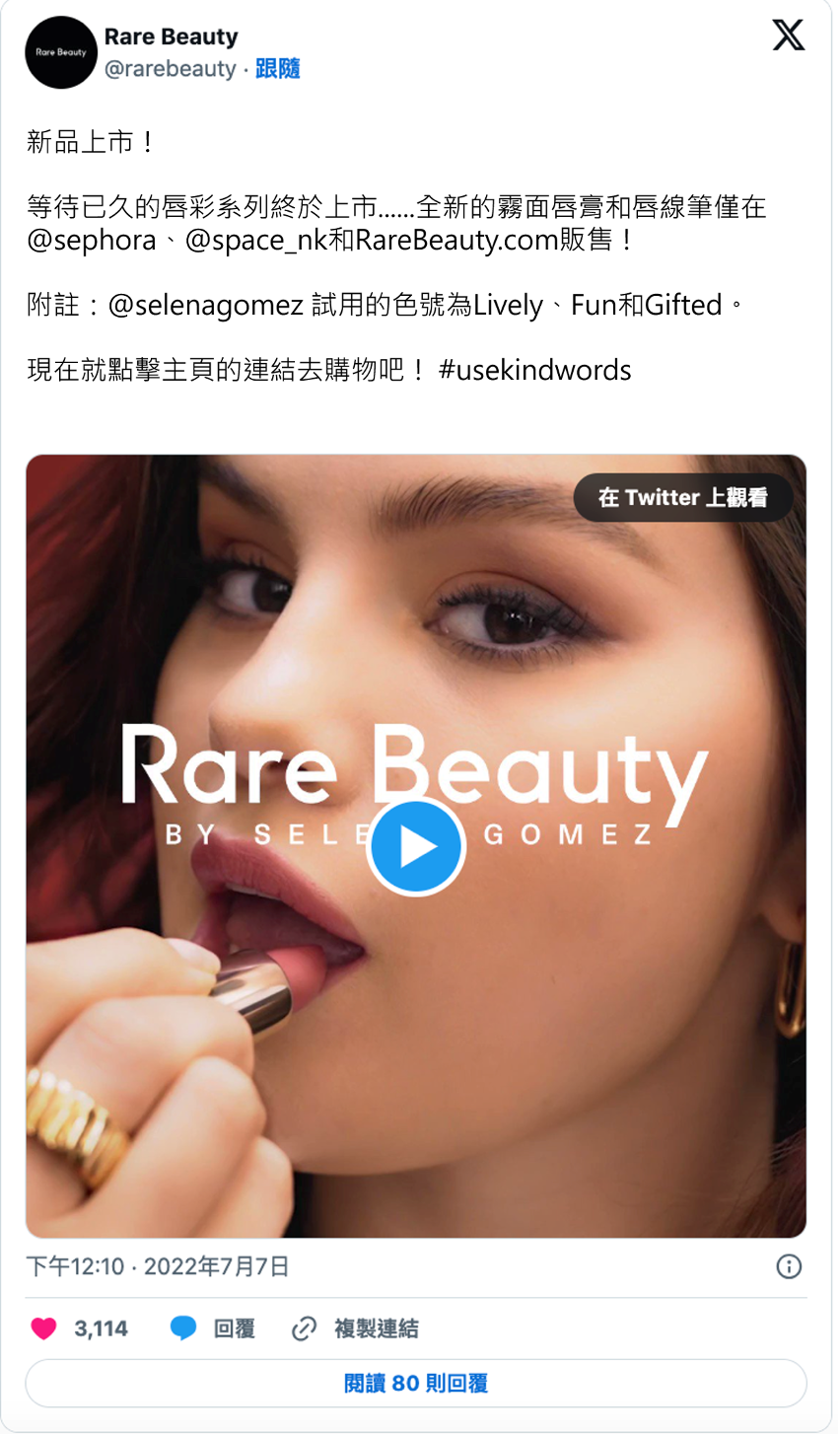Image resolution: width=840 pixels, height=1434 pixels.
Task: Open the X logo link
Action: [788, 36]
